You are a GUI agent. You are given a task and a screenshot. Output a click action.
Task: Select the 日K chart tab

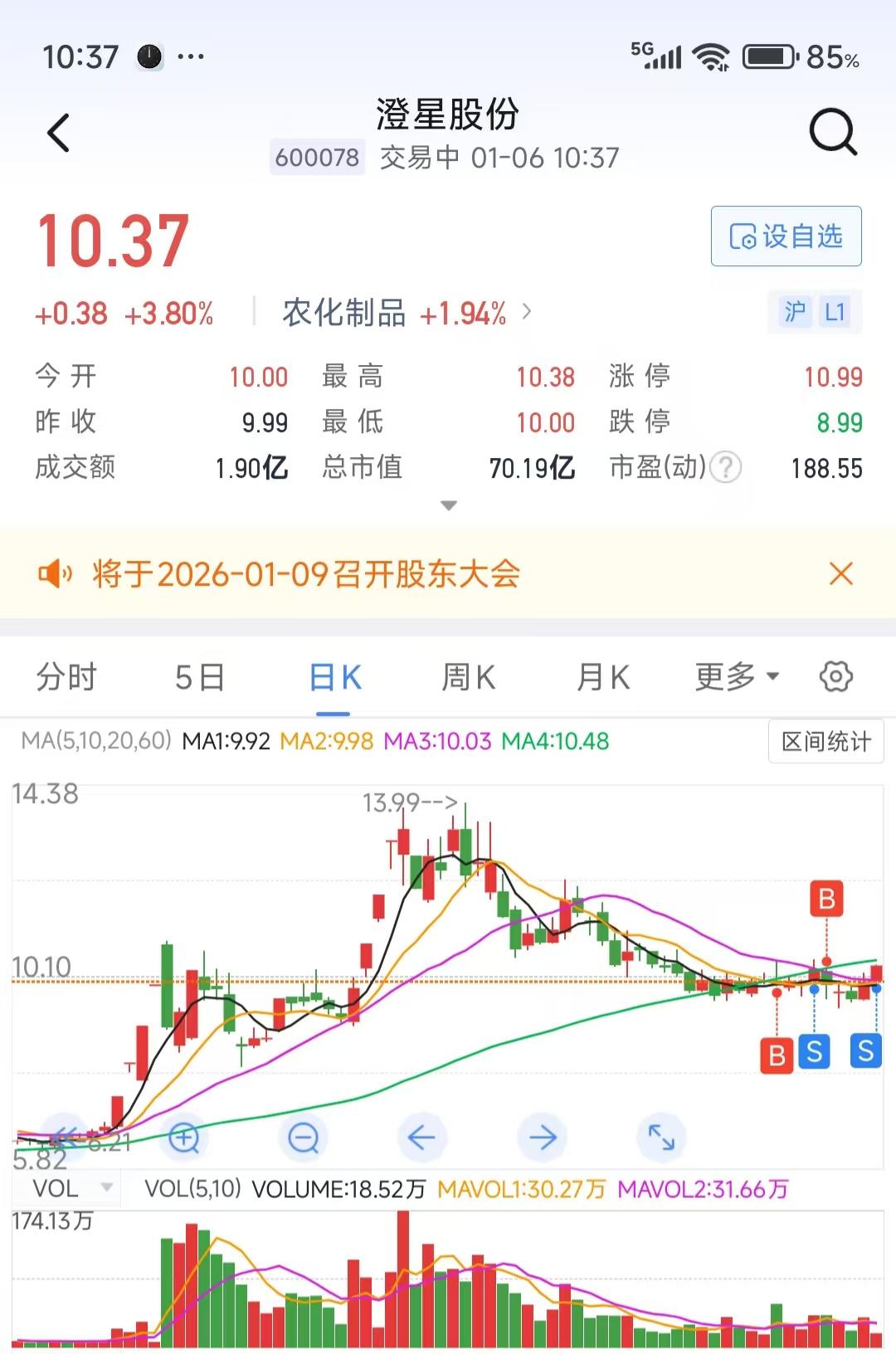(334, 677)
